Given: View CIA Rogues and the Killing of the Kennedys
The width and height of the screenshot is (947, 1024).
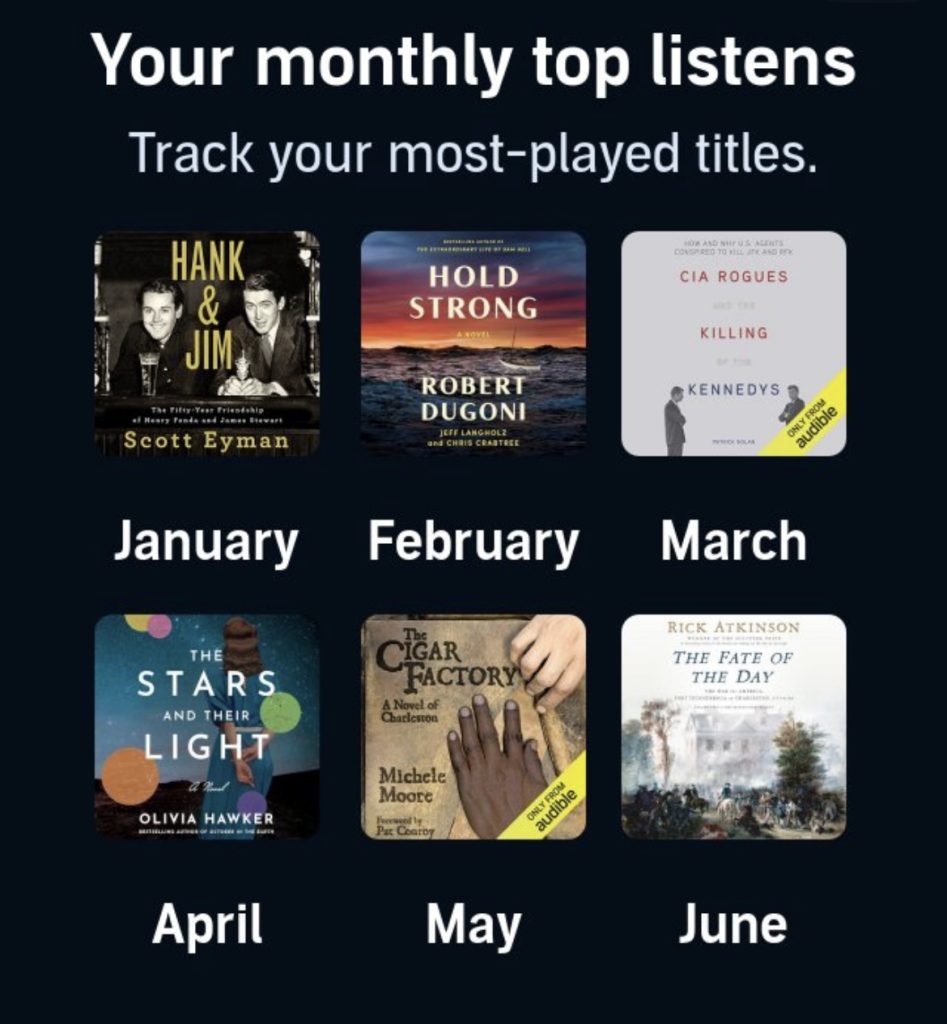Looking at the screenshot, I should tap(733, 343).
